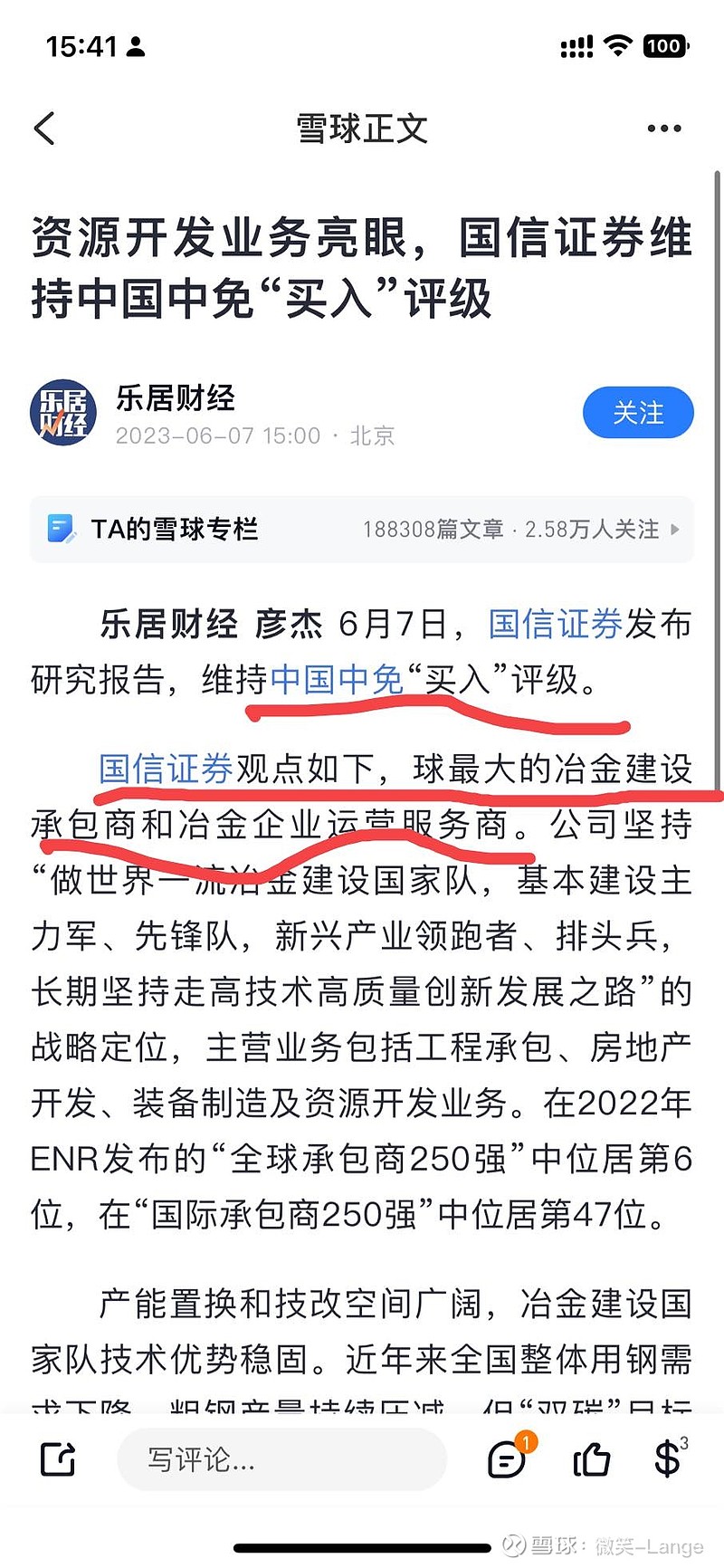The width and height of the screenshot is (724, 1568).
Task: Tip the author with the dollar icon
Action: pos(668,1458)
